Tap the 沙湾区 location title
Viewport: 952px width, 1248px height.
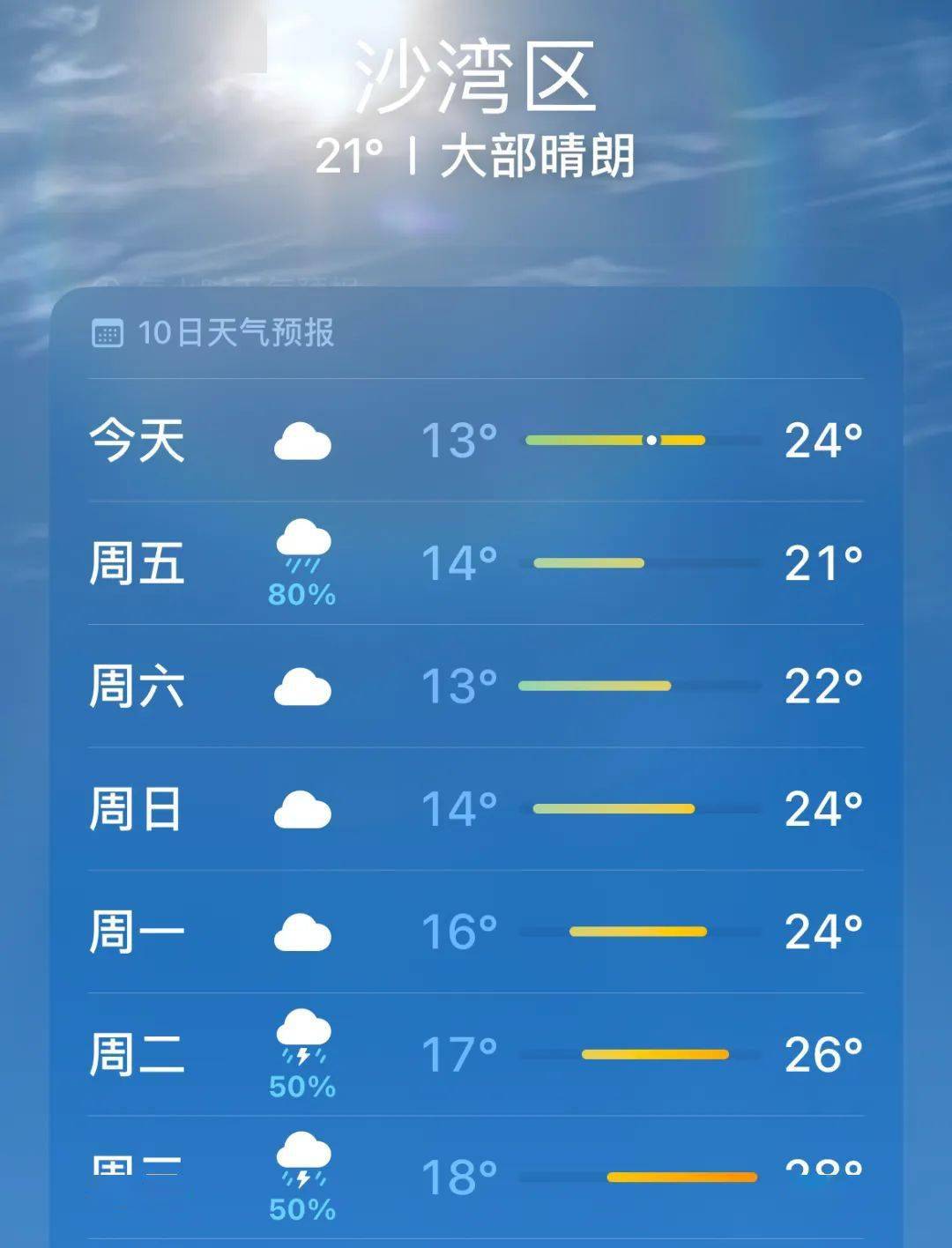[x=473, y=78]
